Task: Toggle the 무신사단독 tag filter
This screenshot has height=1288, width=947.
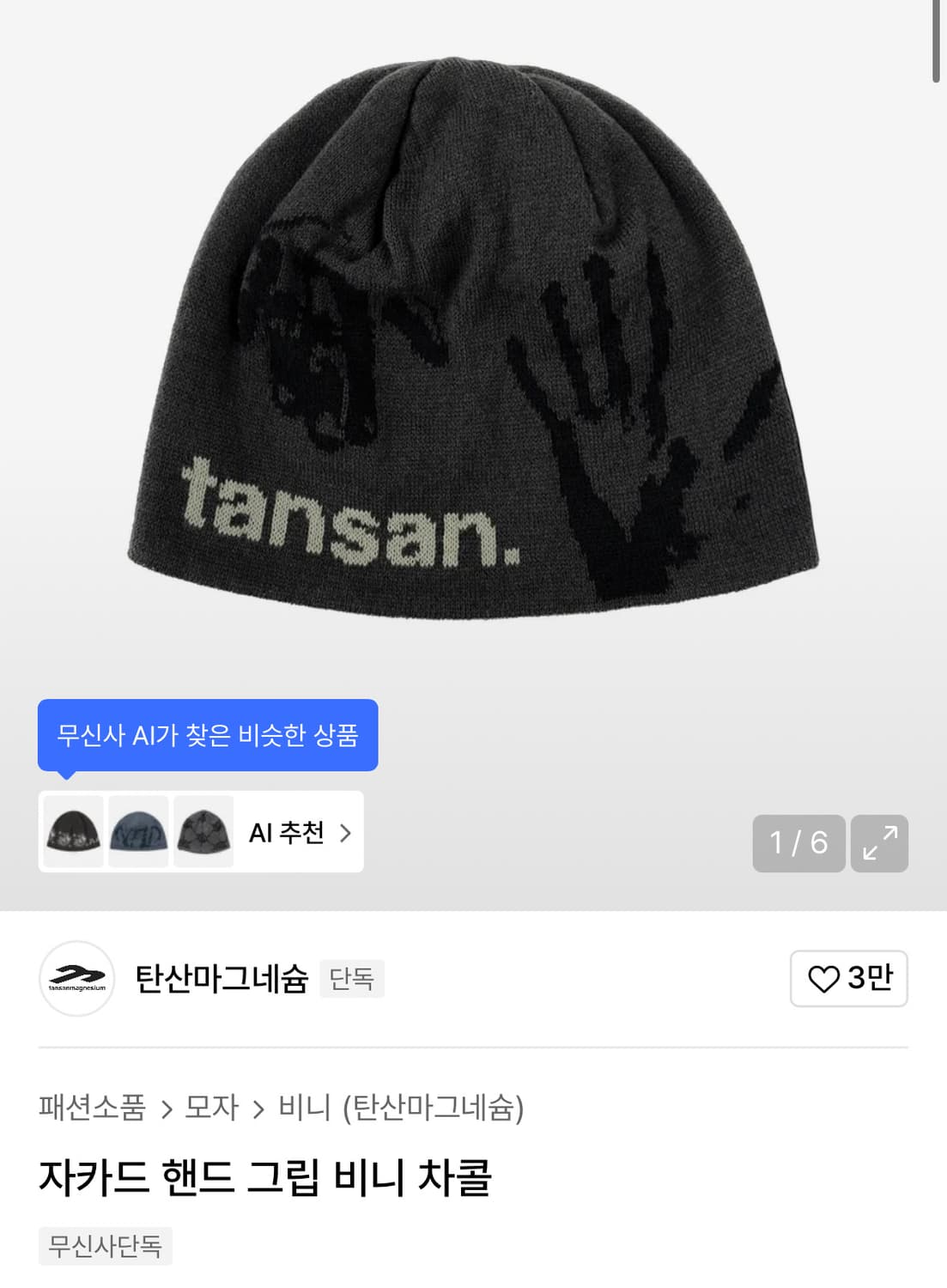Action: 105,1247
